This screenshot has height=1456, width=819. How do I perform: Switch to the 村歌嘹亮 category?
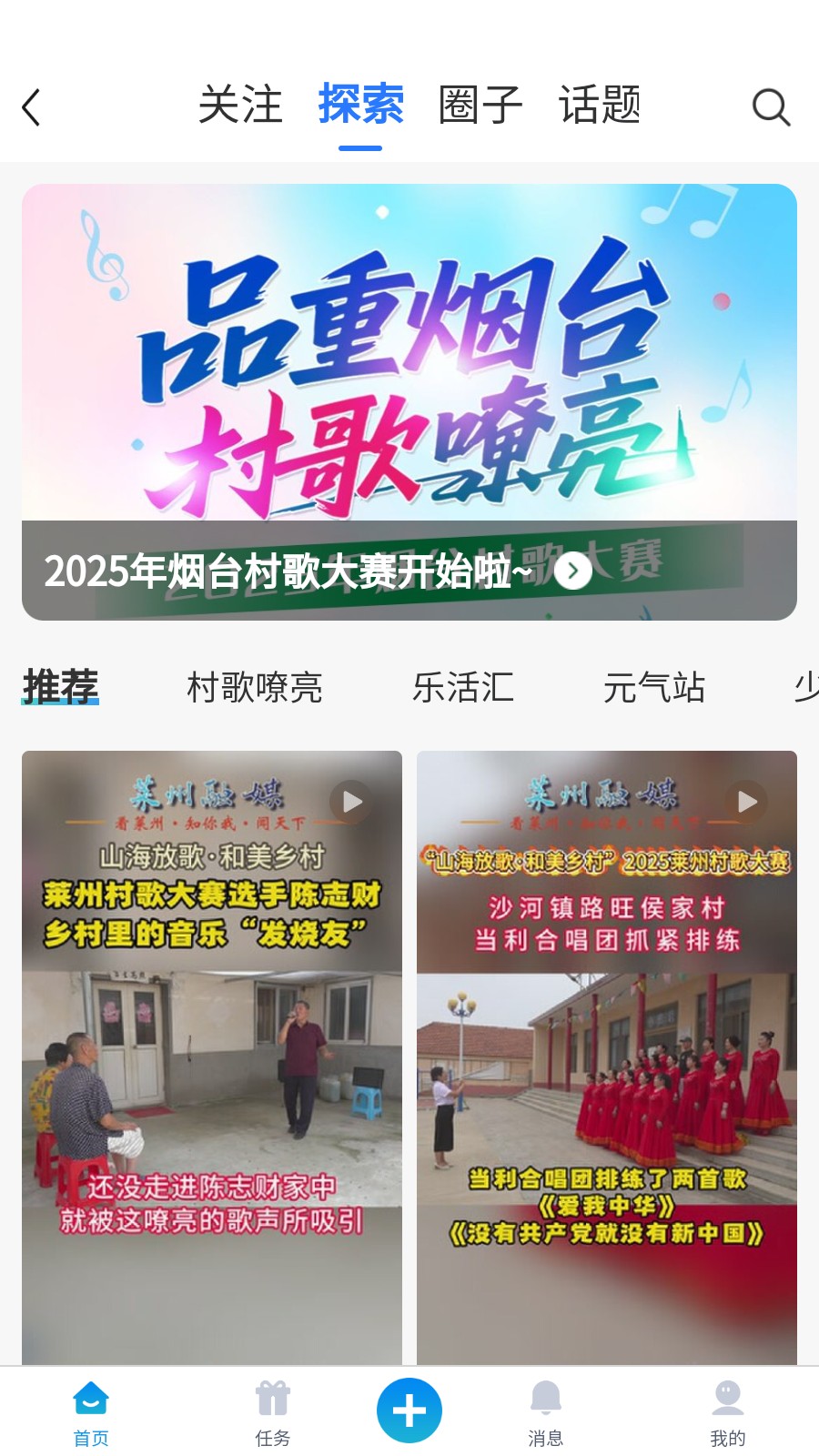click(255, 687)
